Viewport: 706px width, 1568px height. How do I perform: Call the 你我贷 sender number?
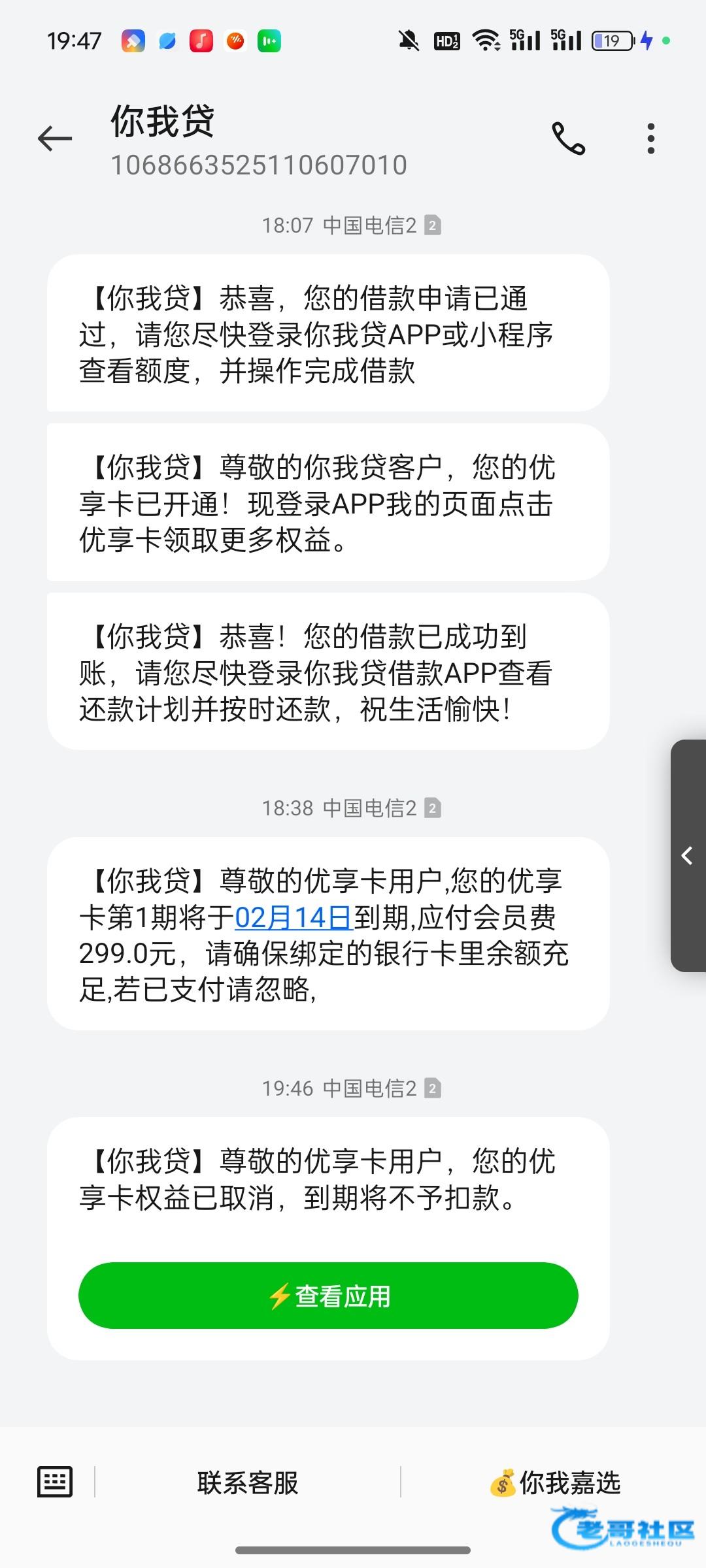point(568,139)
